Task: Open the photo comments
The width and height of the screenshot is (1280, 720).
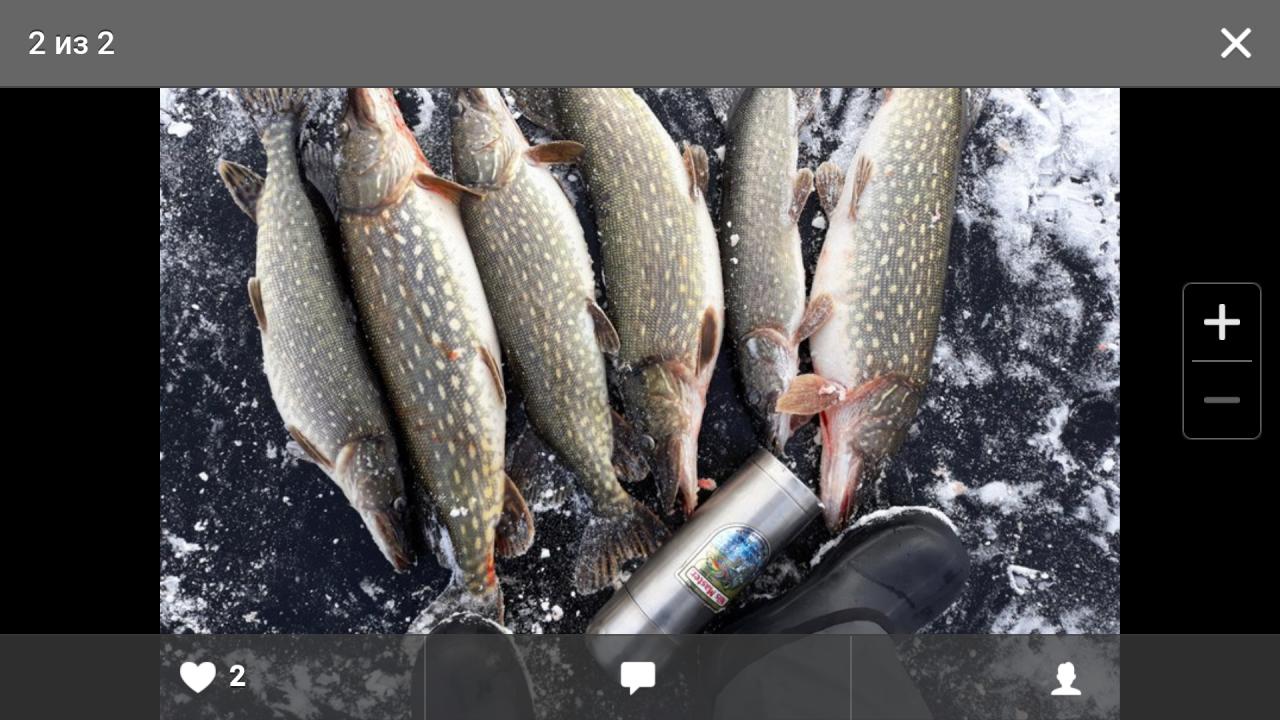Action: pos(638,677)
